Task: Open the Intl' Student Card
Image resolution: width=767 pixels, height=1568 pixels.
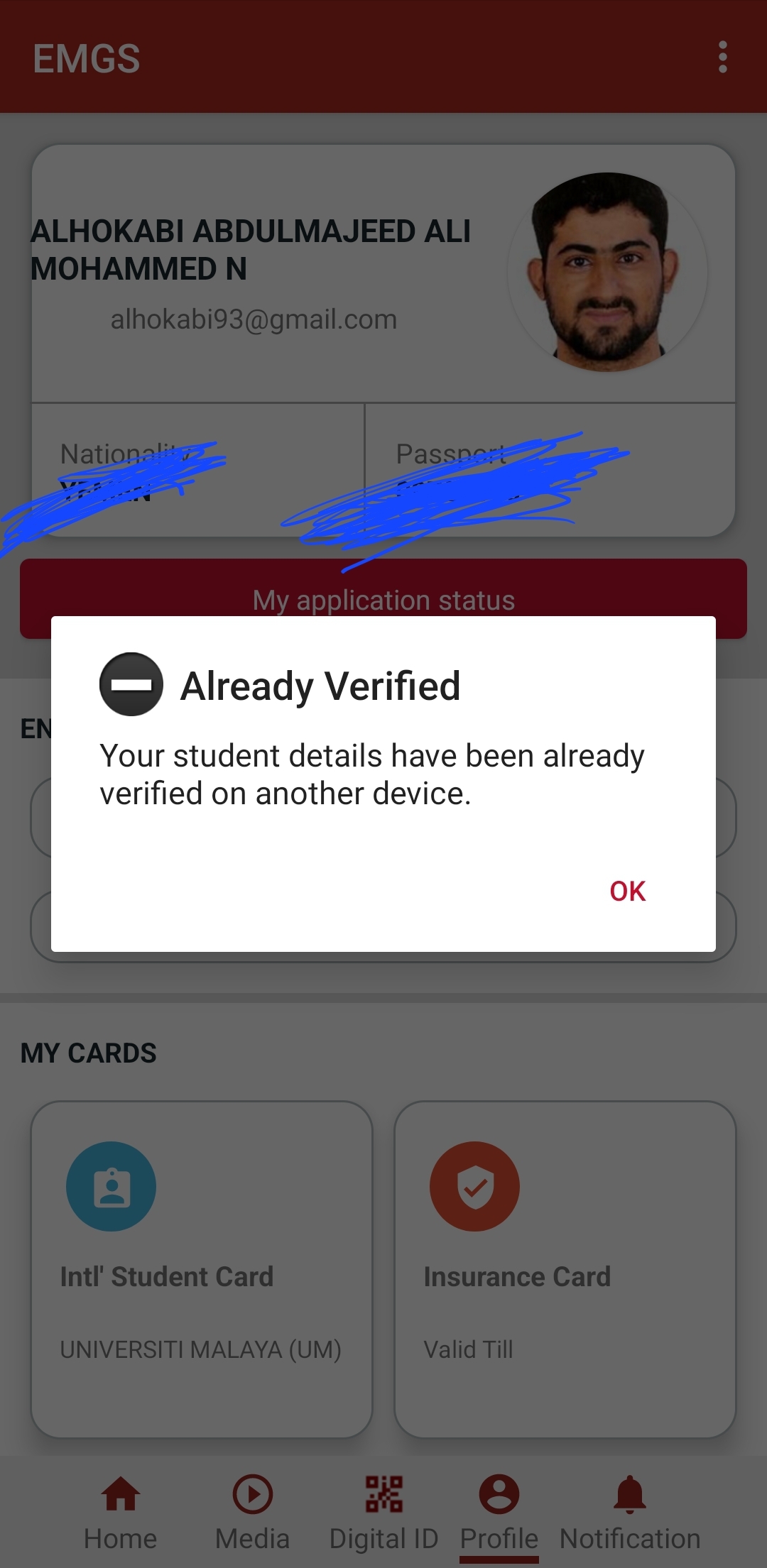Action: pyautogui.click(x=202, y=1269)
